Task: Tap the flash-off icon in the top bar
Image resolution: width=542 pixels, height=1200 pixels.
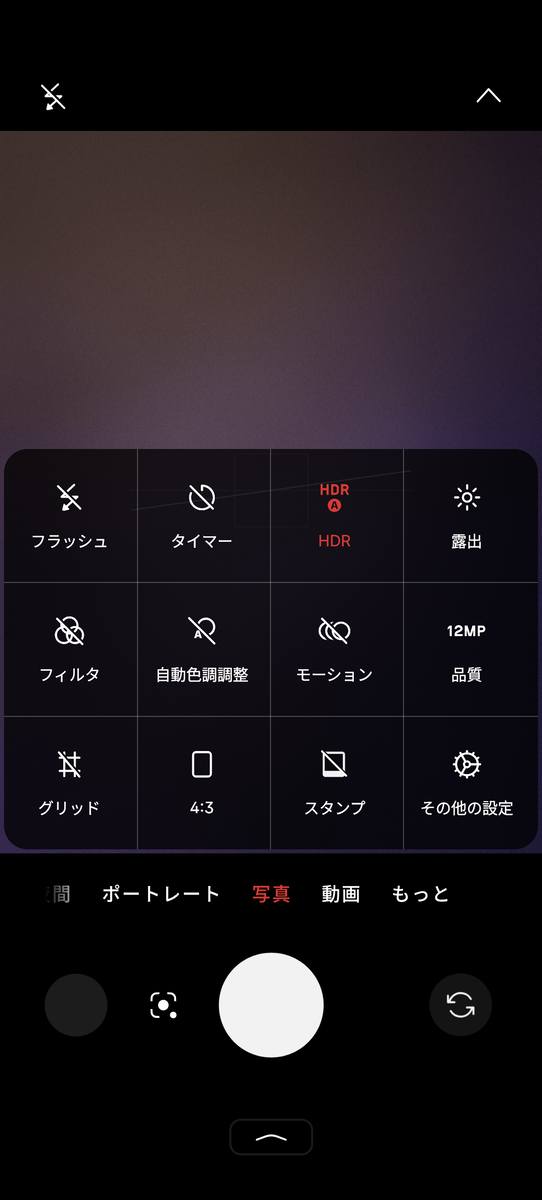Action: point(53,96)
